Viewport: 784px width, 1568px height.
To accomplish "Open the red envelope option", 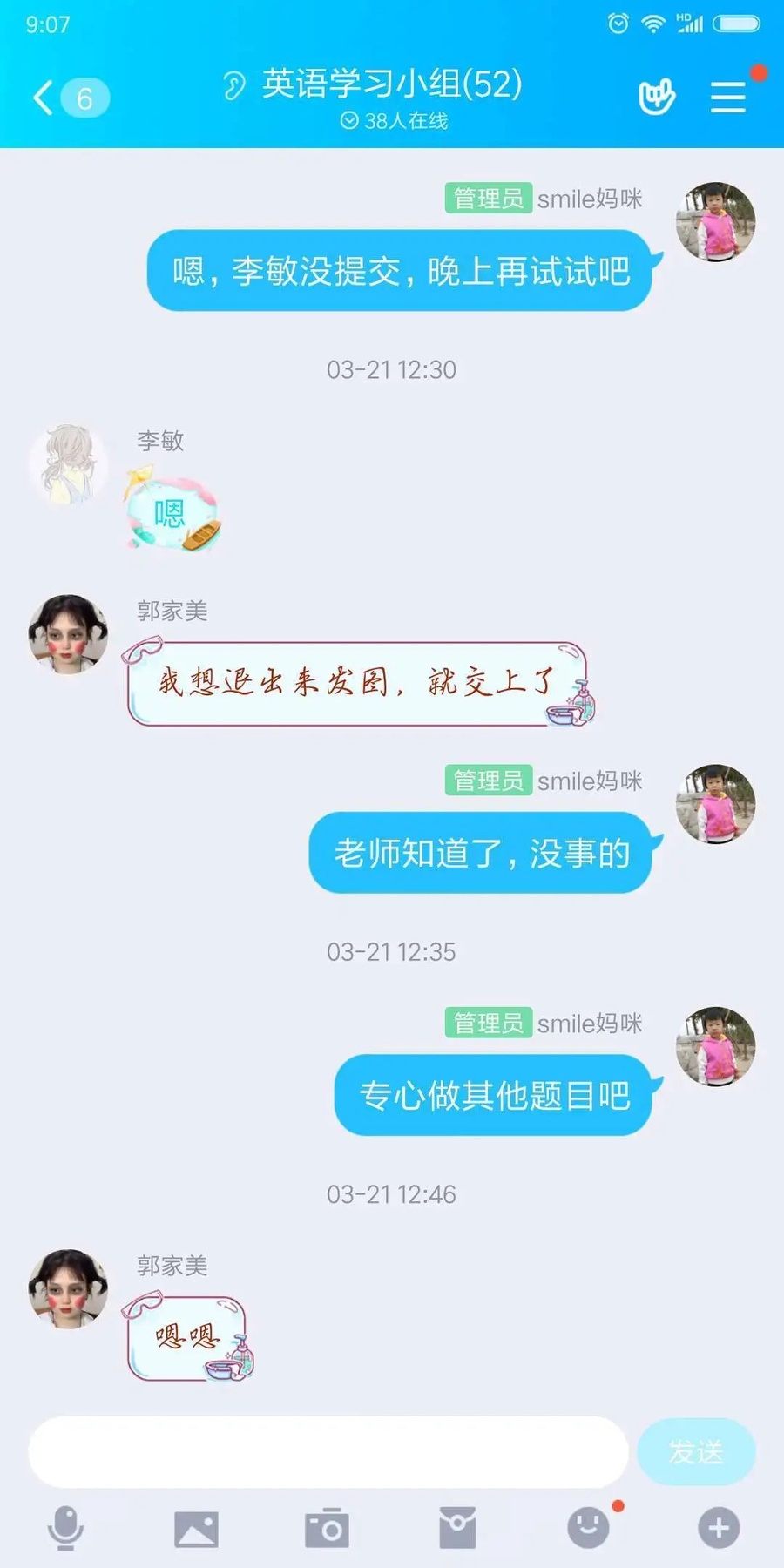I will click(457, 1528).
